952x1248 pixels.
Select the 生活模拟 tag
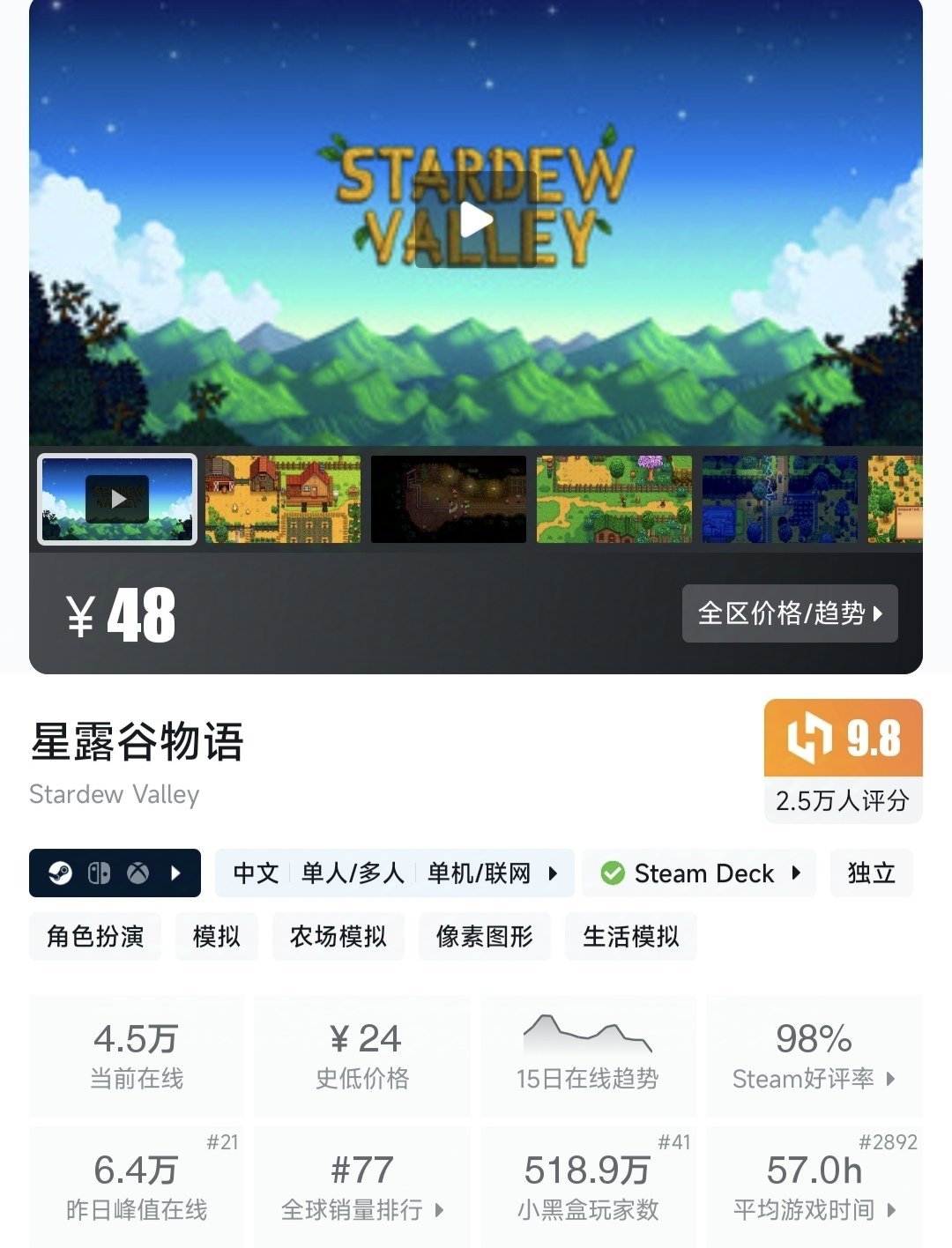pos(631,936)
